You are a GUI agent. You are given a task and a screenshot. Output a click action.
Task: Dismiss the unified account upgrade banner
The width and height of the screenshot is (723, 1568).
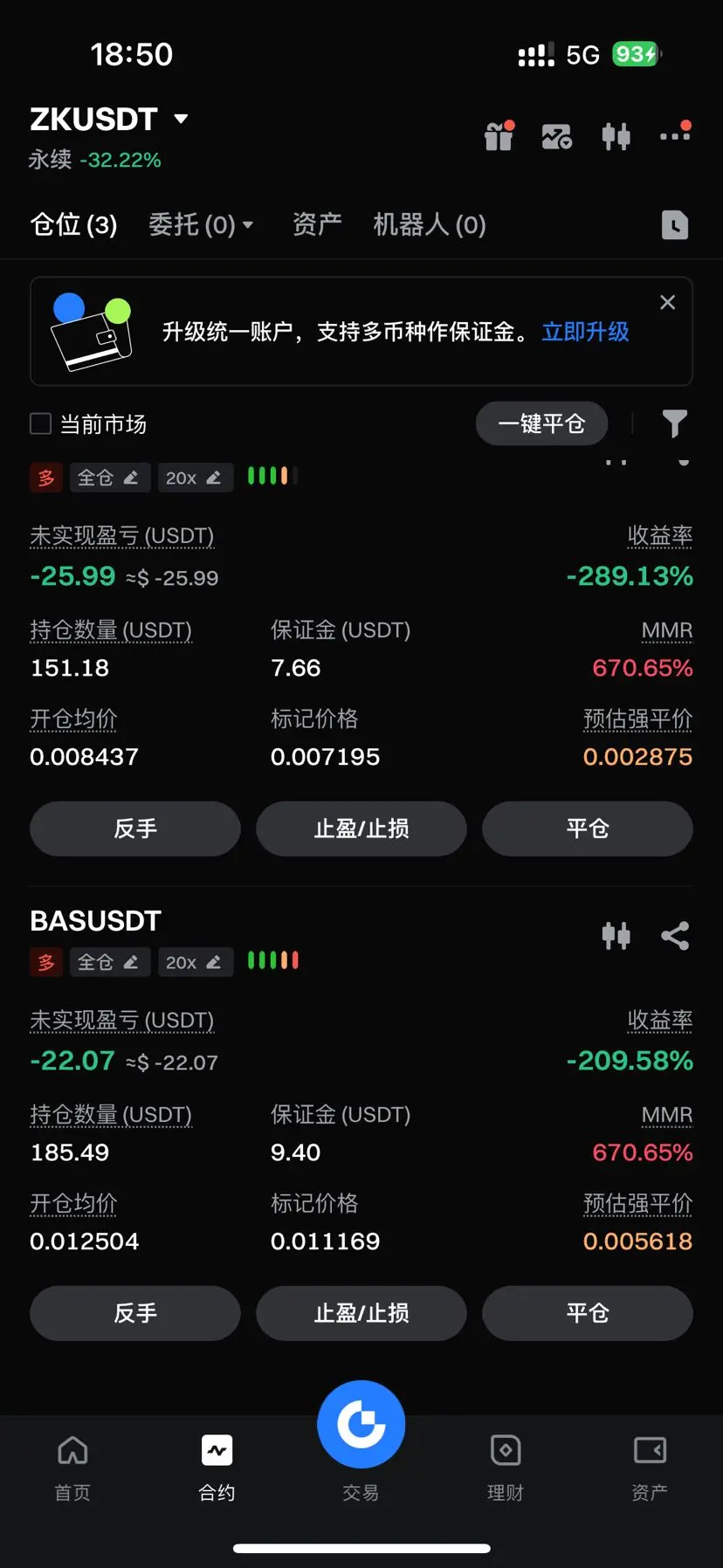[668, 302]
